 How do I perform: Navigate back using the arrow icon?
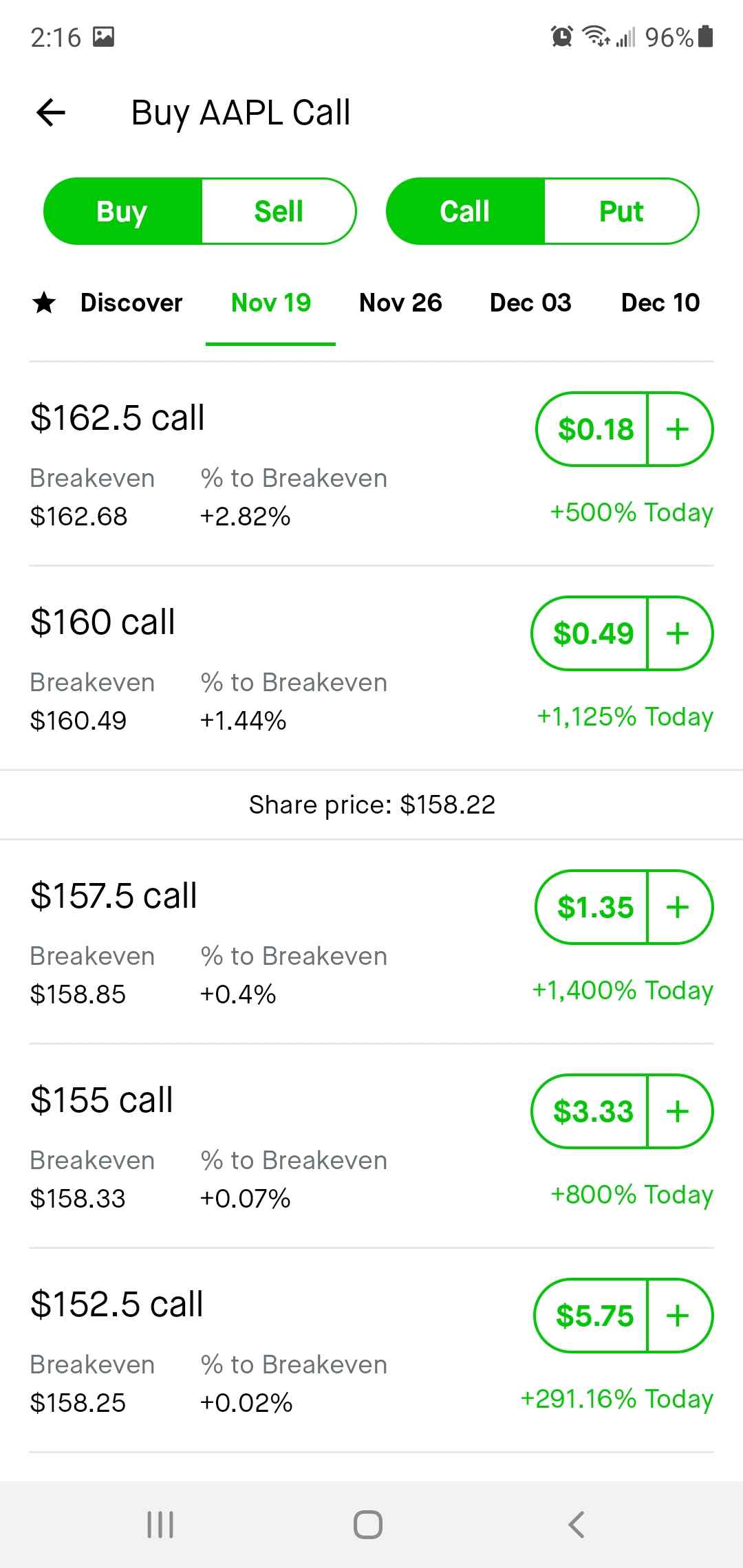(x=50, y=112)
